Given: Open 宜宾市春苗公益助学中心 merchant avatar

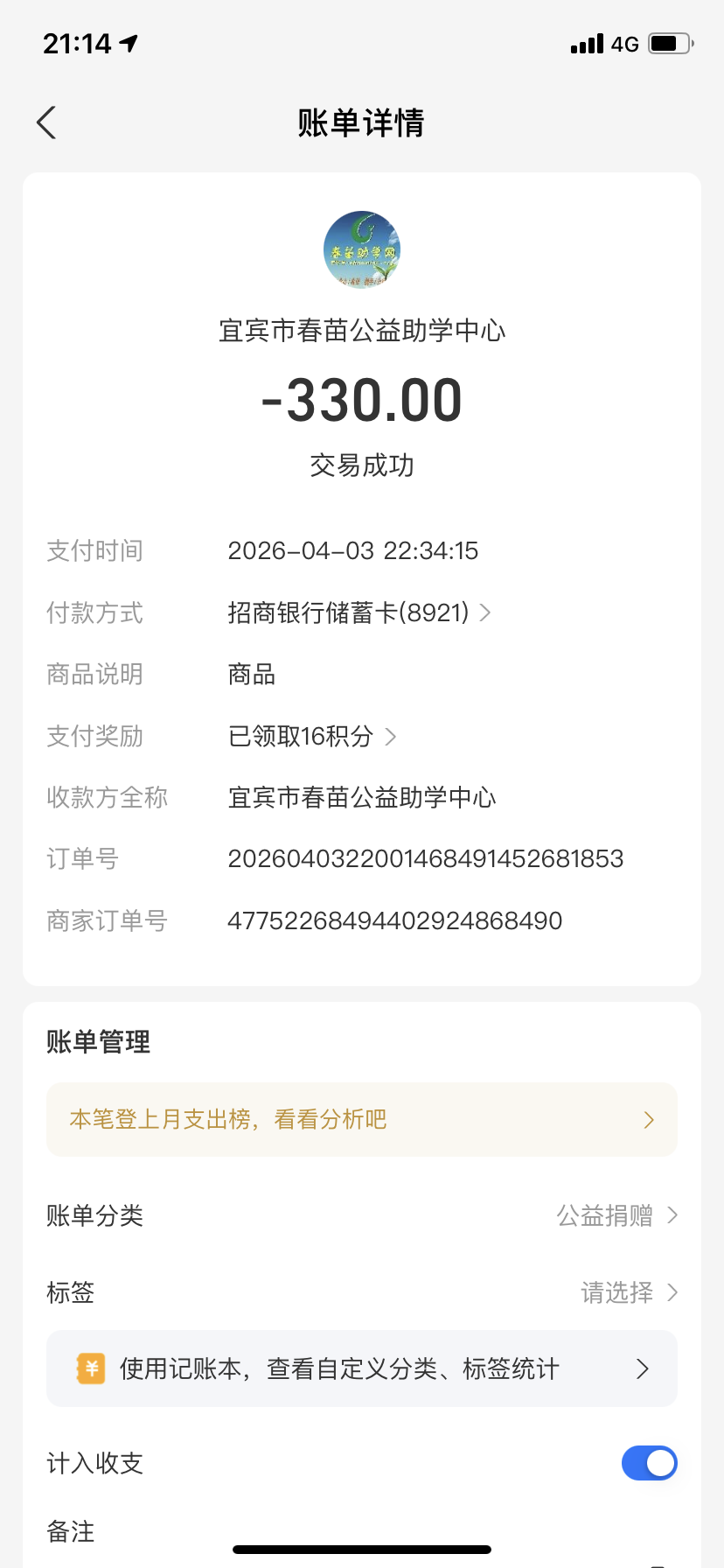Looking at the screenshot, I should point(362,250).
